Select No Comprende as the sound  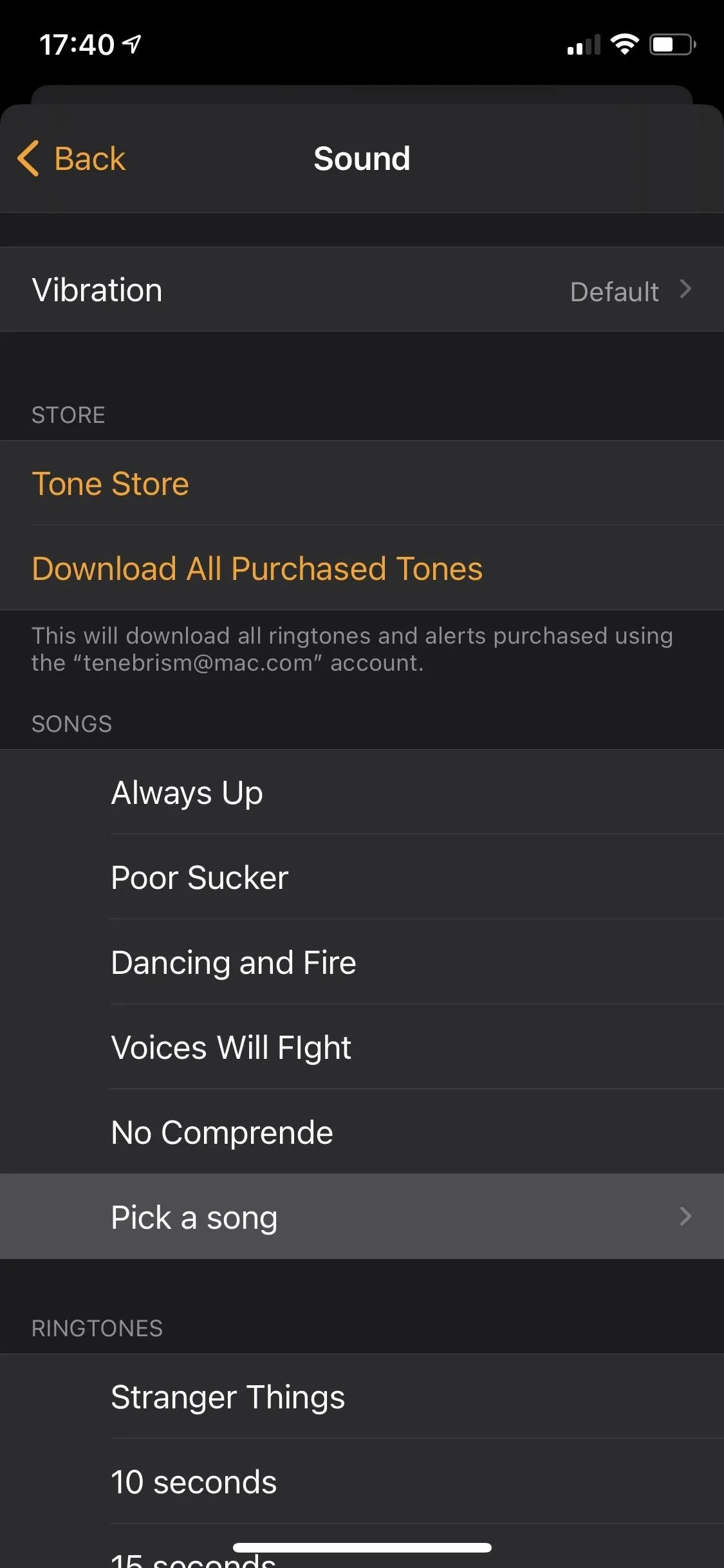point(362,1132)
